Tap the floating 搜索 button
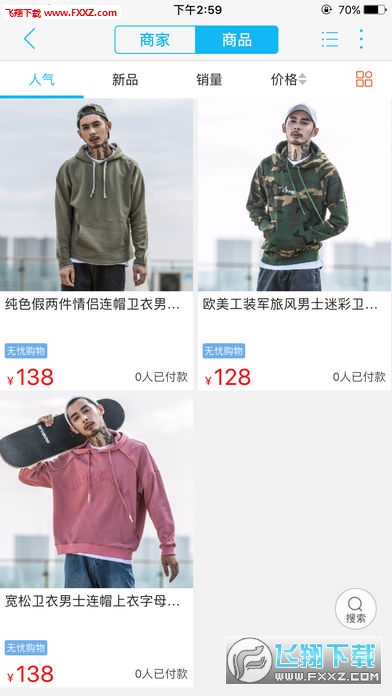The height and width of the screenshot is (696, 392). pos(356,609)
